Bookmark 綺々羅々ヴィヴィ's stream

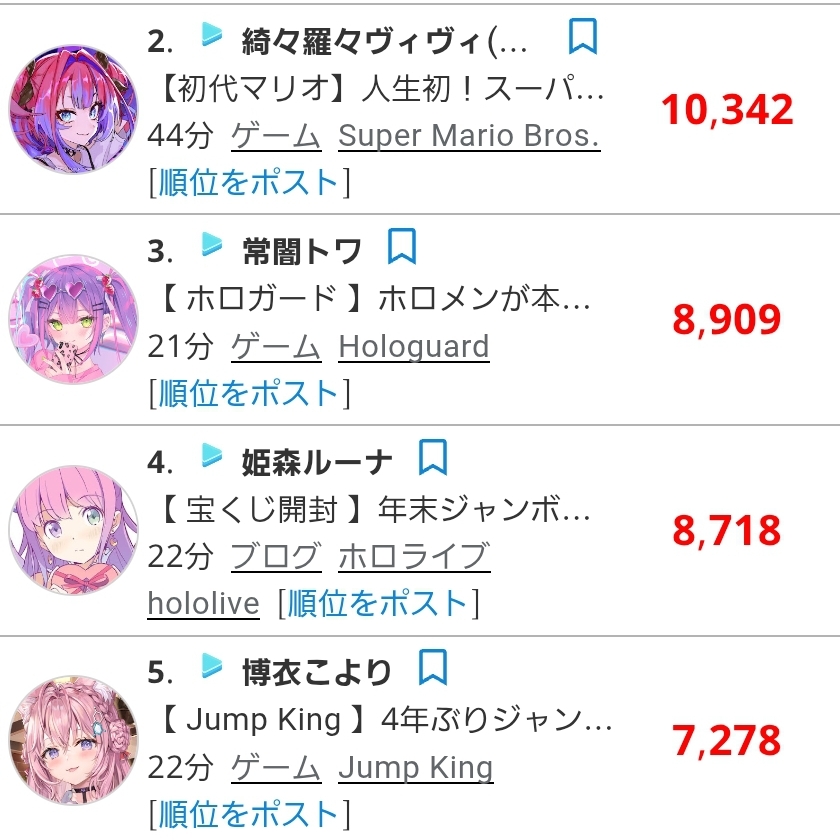coord(582,37)
